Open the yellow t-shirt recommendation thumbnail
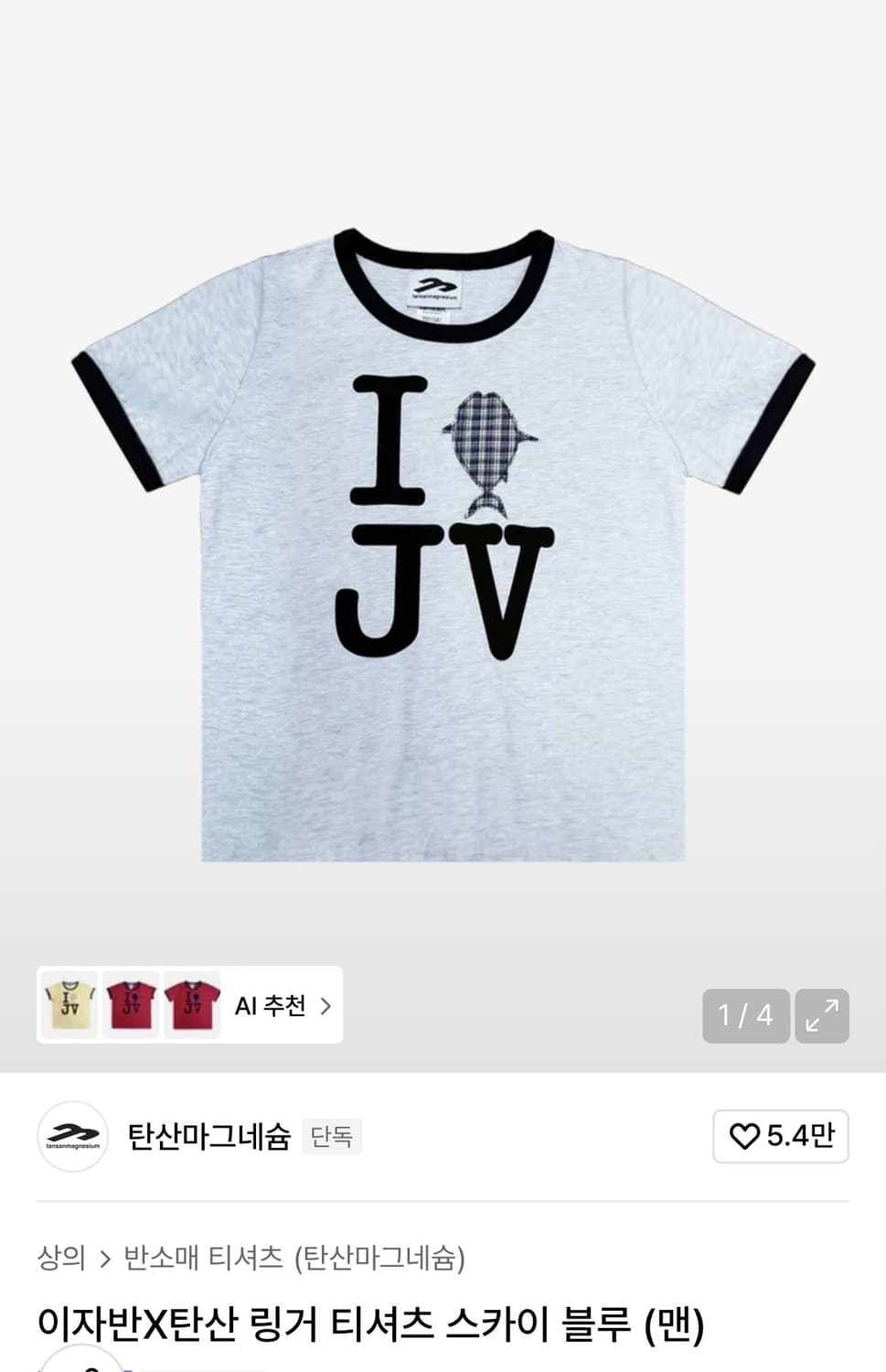The width and height of the screenshot is (886, 1372). (x=69, y=1005)
